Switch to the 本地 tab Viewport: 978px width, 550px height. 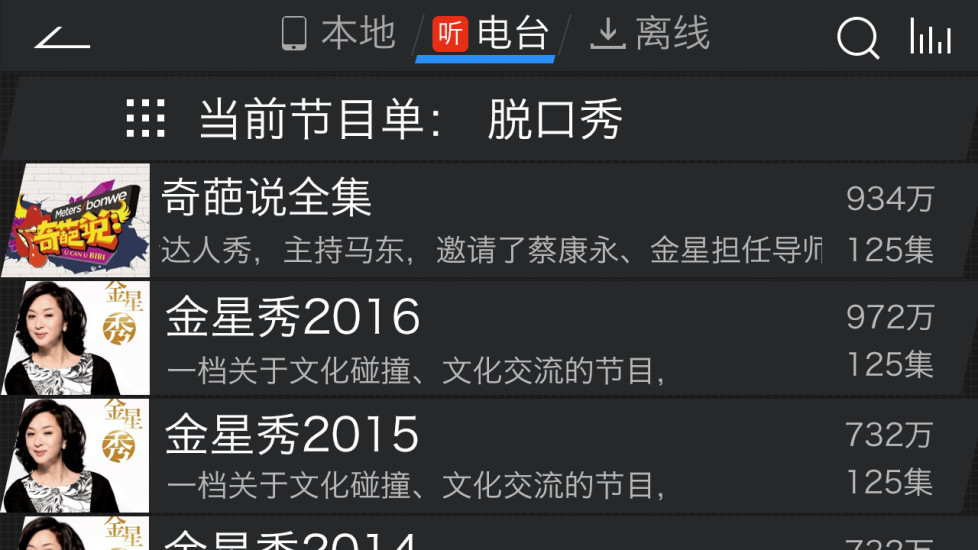338,35
